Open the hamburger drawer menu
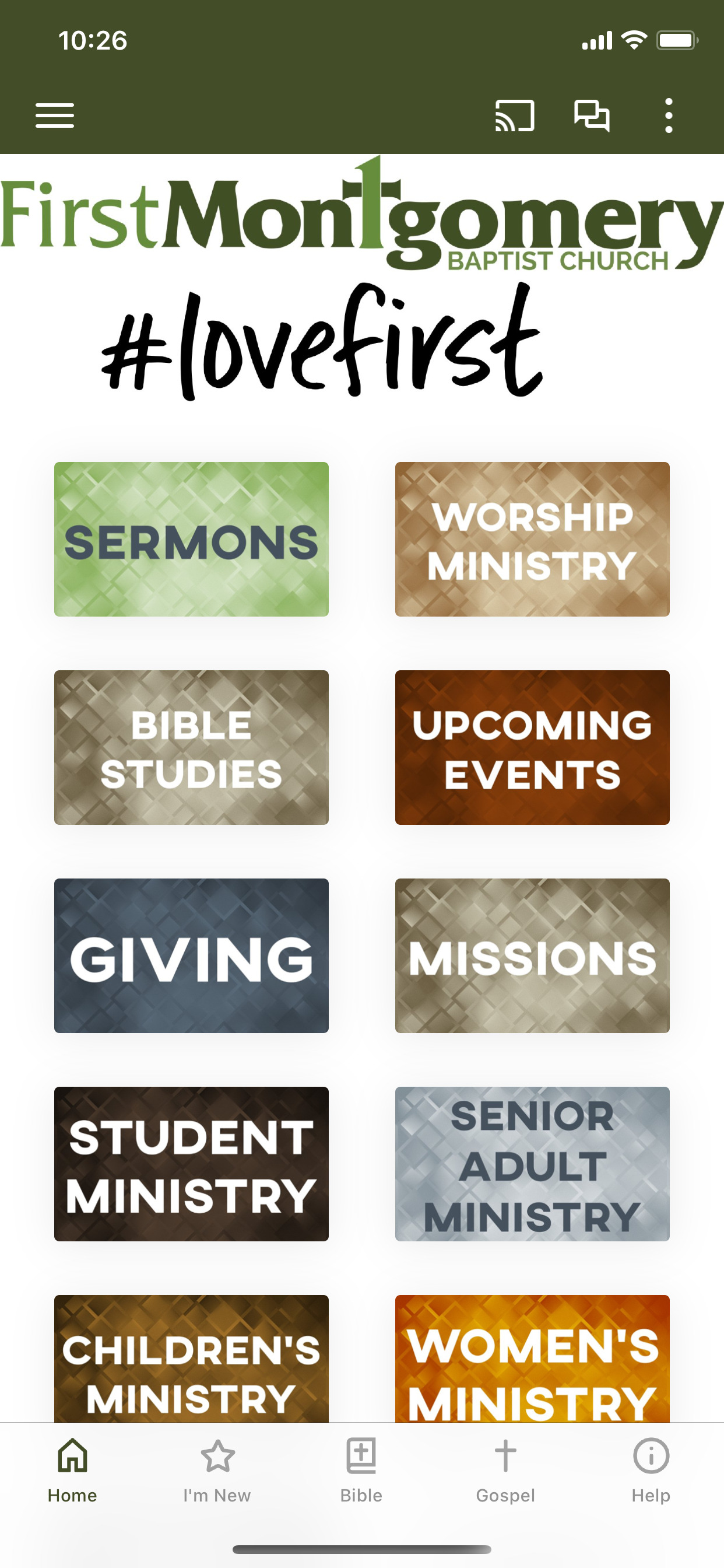The height and width of the screenshot is (1568, 724). pyautogui.click(x=55, y=116)
